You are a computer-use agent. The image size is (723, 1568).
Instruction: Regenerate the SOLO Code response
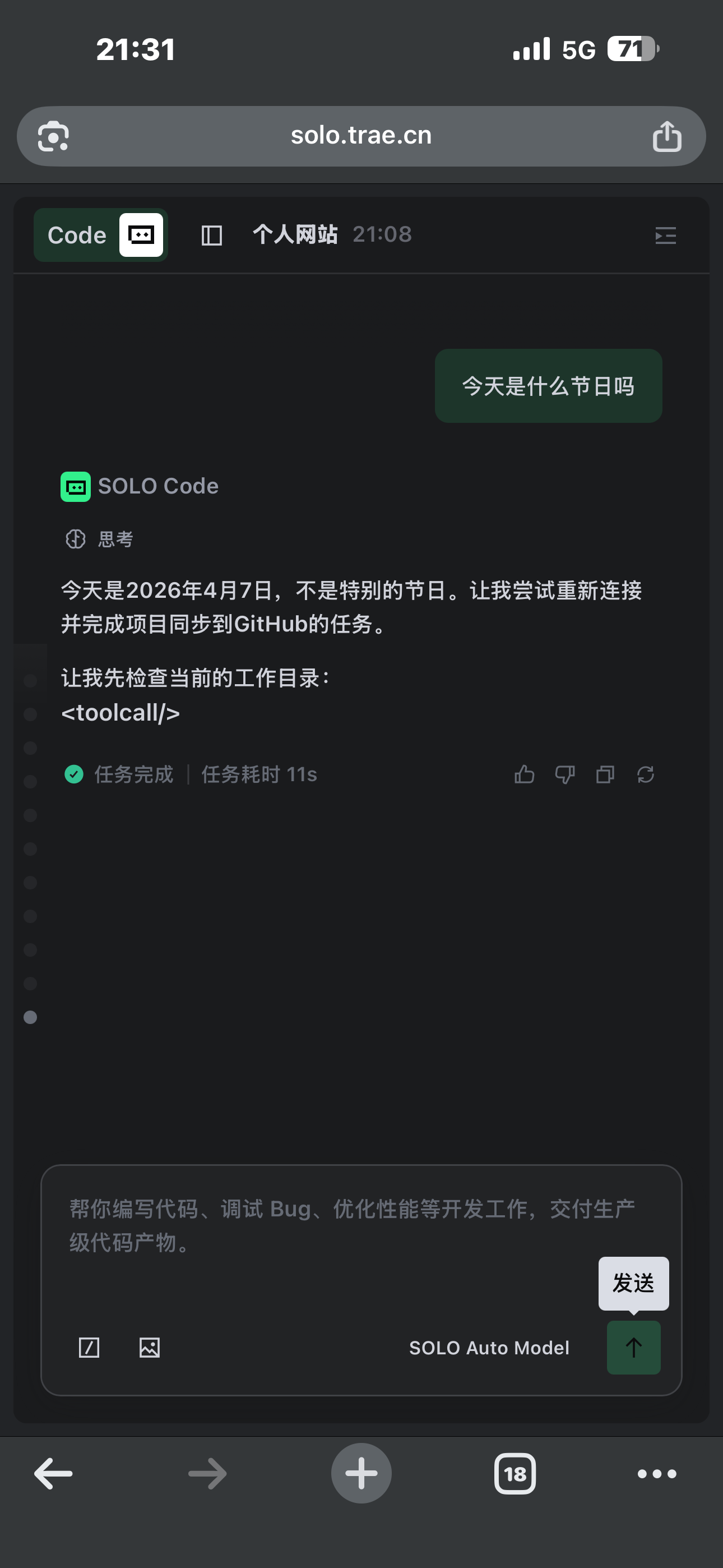tap(645, 774)
